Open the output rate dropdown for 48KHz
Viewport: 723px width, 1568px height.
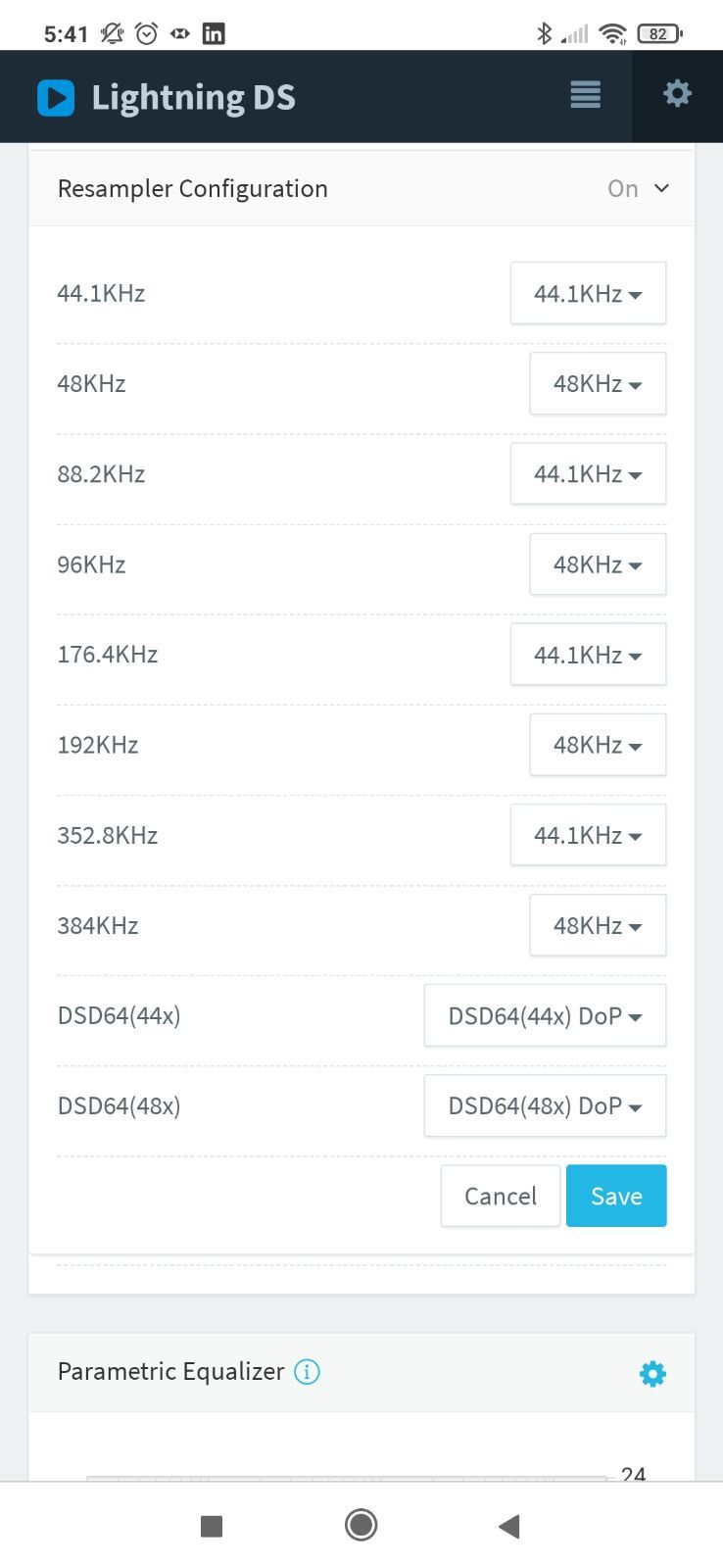(598, 383)
